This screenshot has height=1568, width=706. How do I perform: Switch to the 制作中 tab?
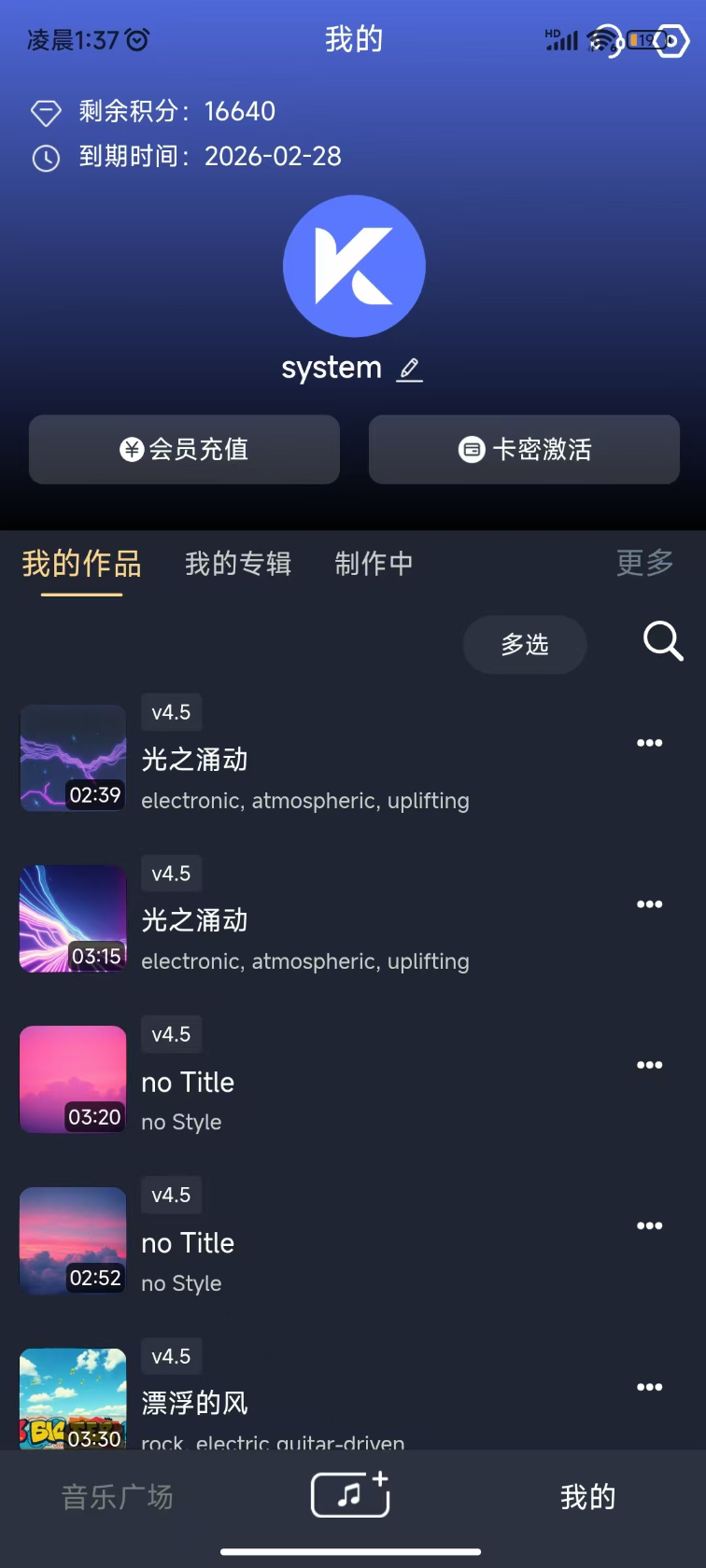pyautogui.click(x=373, y=563)
